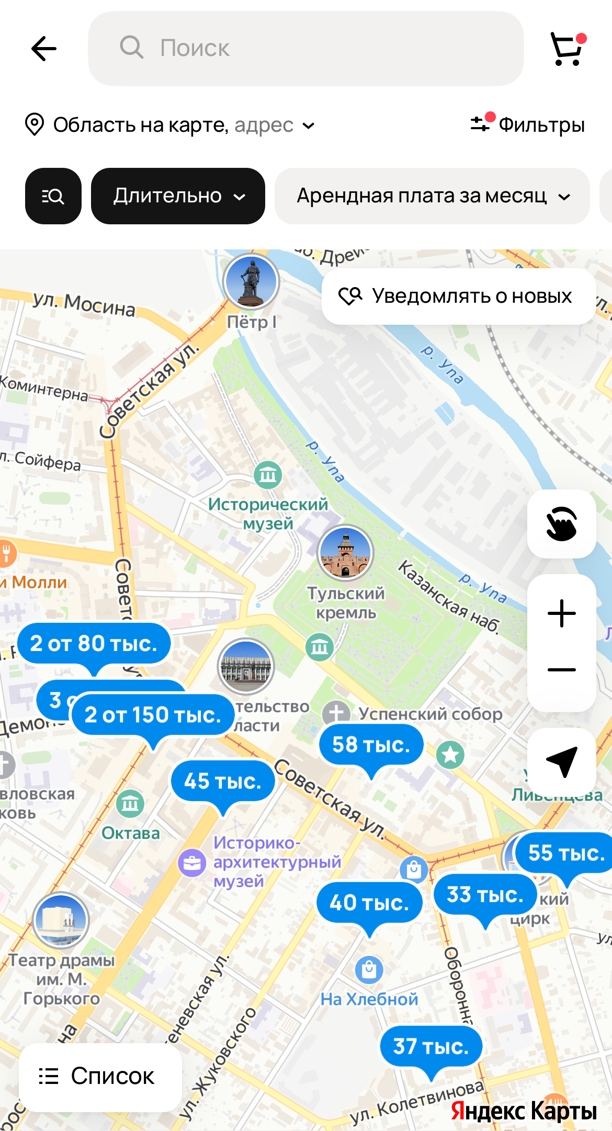Tap the Поиск search field
Screen dimensions: 612x1131
(x=305, y=48)
